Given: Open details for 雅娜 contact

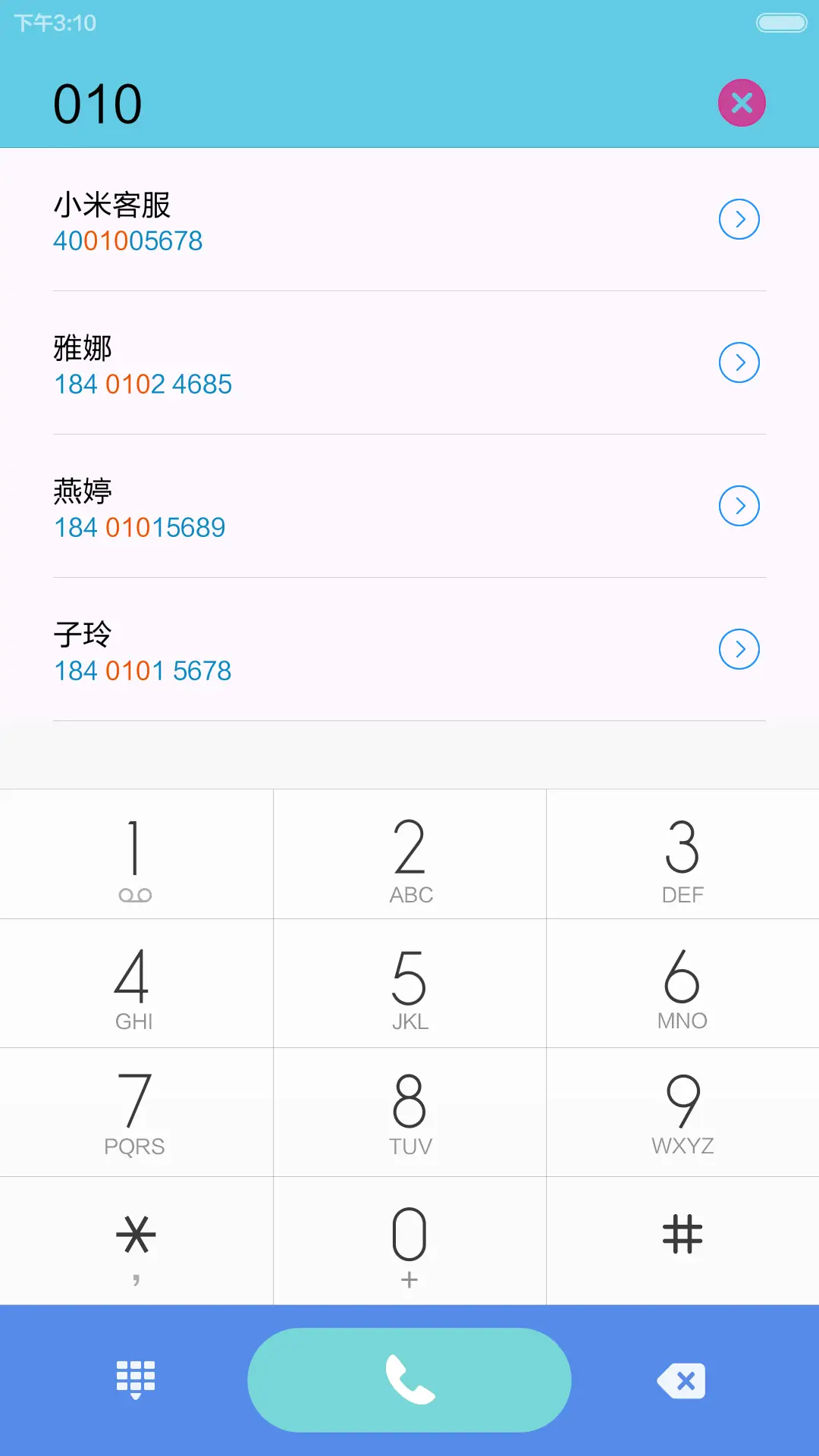Looking at the screenshot, I should [739, 362].
